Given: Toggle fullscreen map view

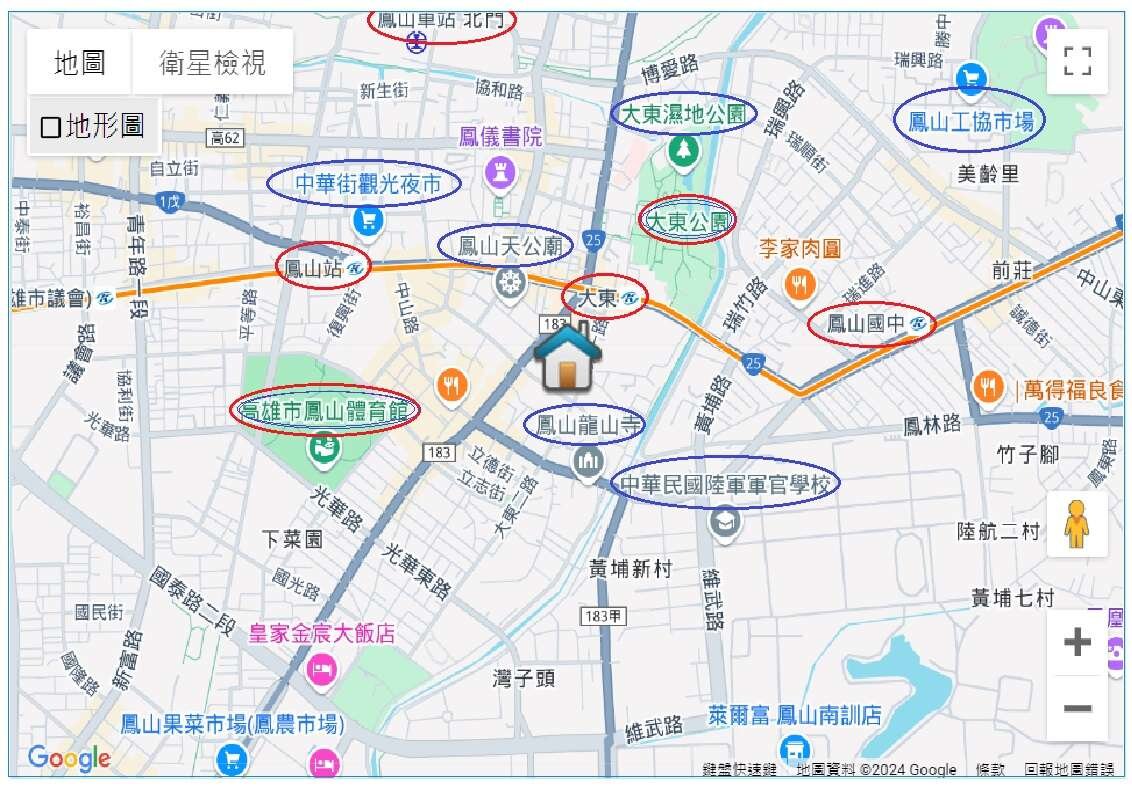Looking at the screenshot, I should tap(1077, 62).
